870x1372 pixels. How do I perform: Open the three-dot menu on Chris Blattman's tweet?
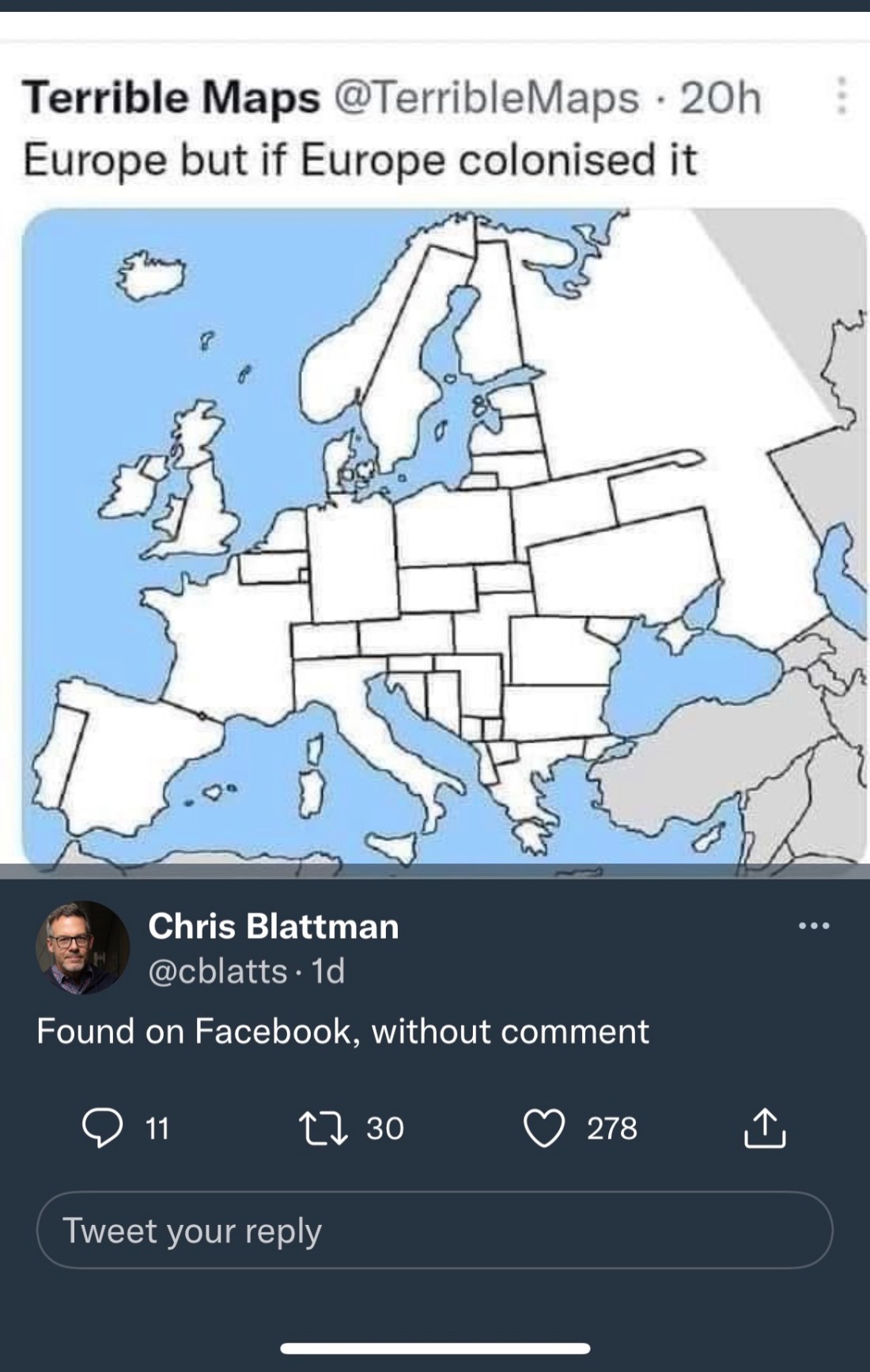(x=814, y=925)
